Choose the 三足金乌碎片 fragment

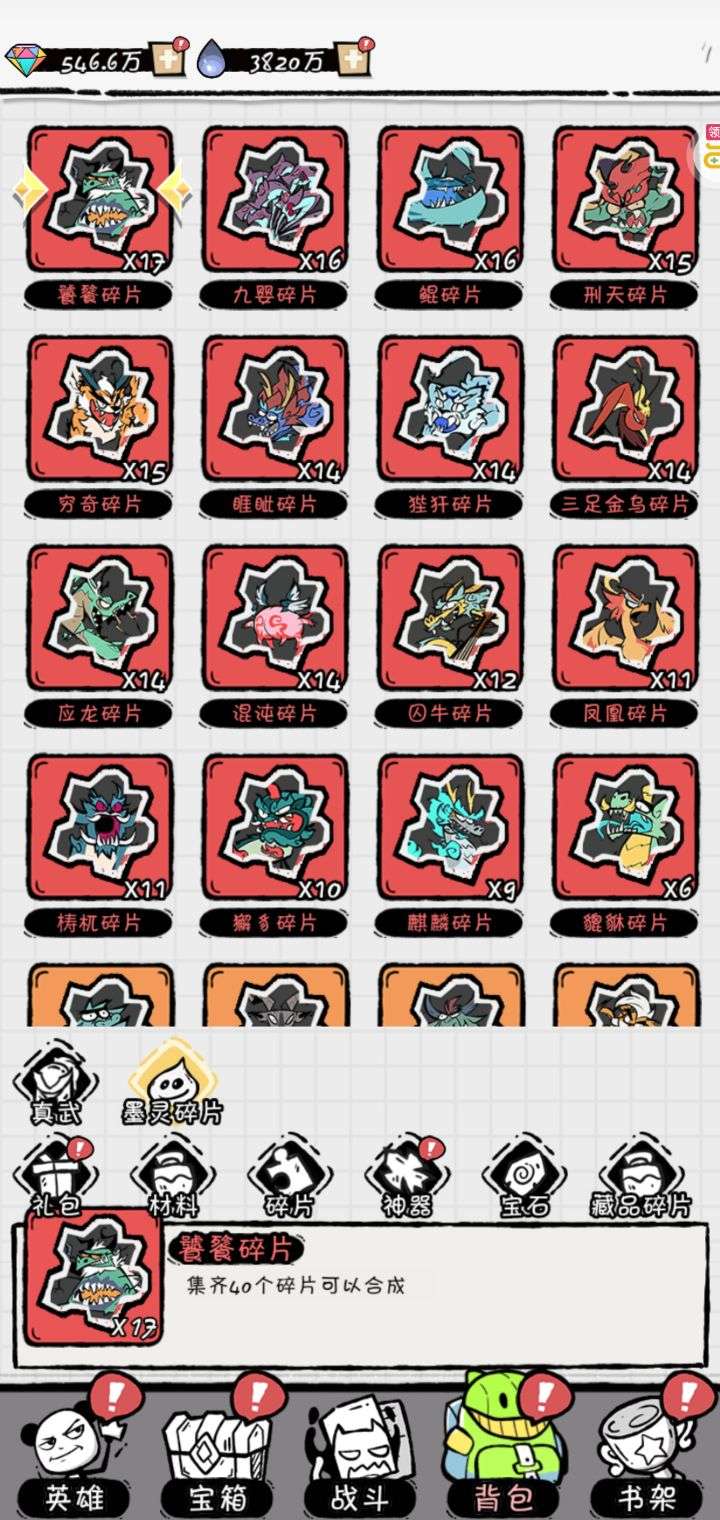[x=626, y=409]
